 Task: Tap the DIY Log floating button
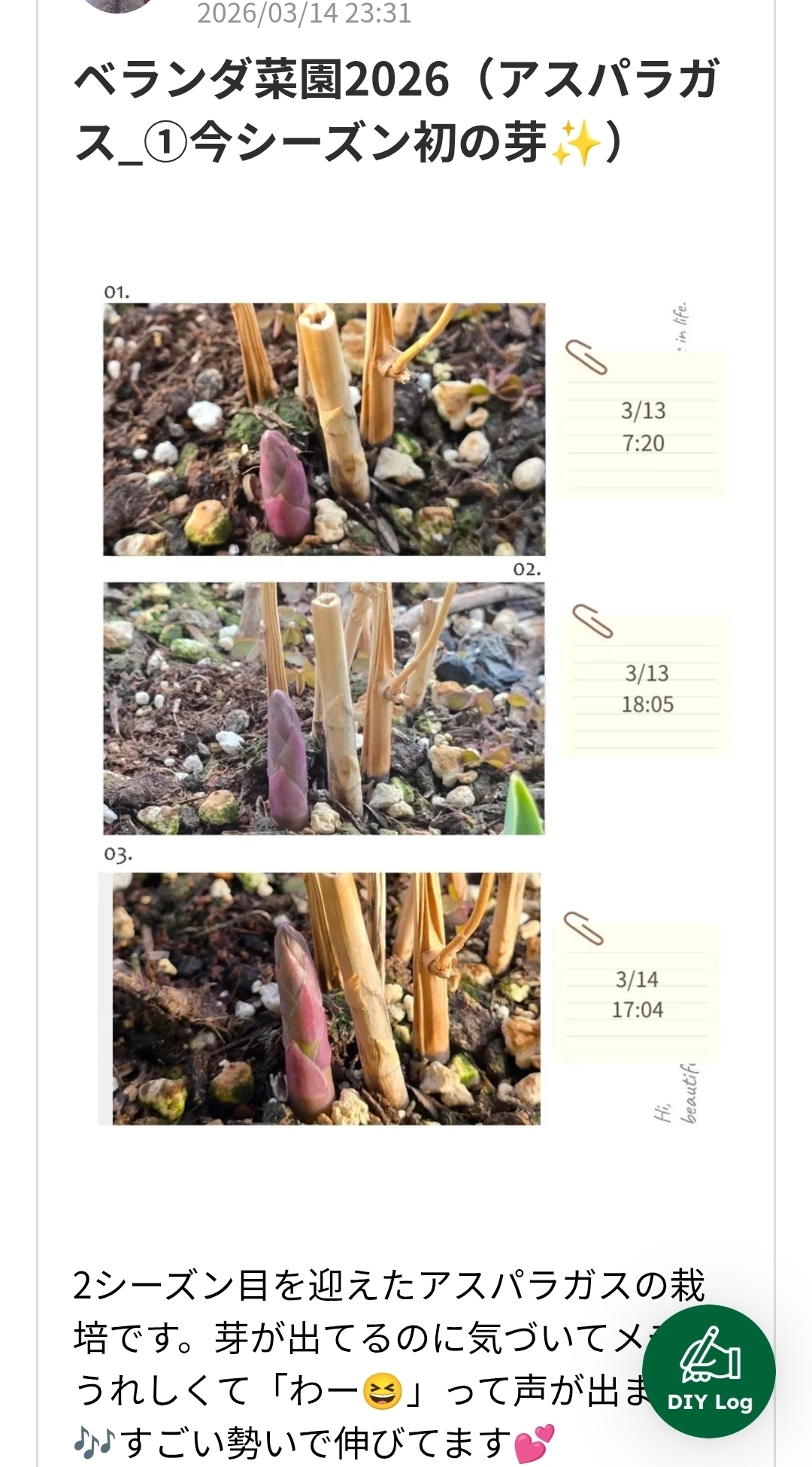pos(709,1371)
